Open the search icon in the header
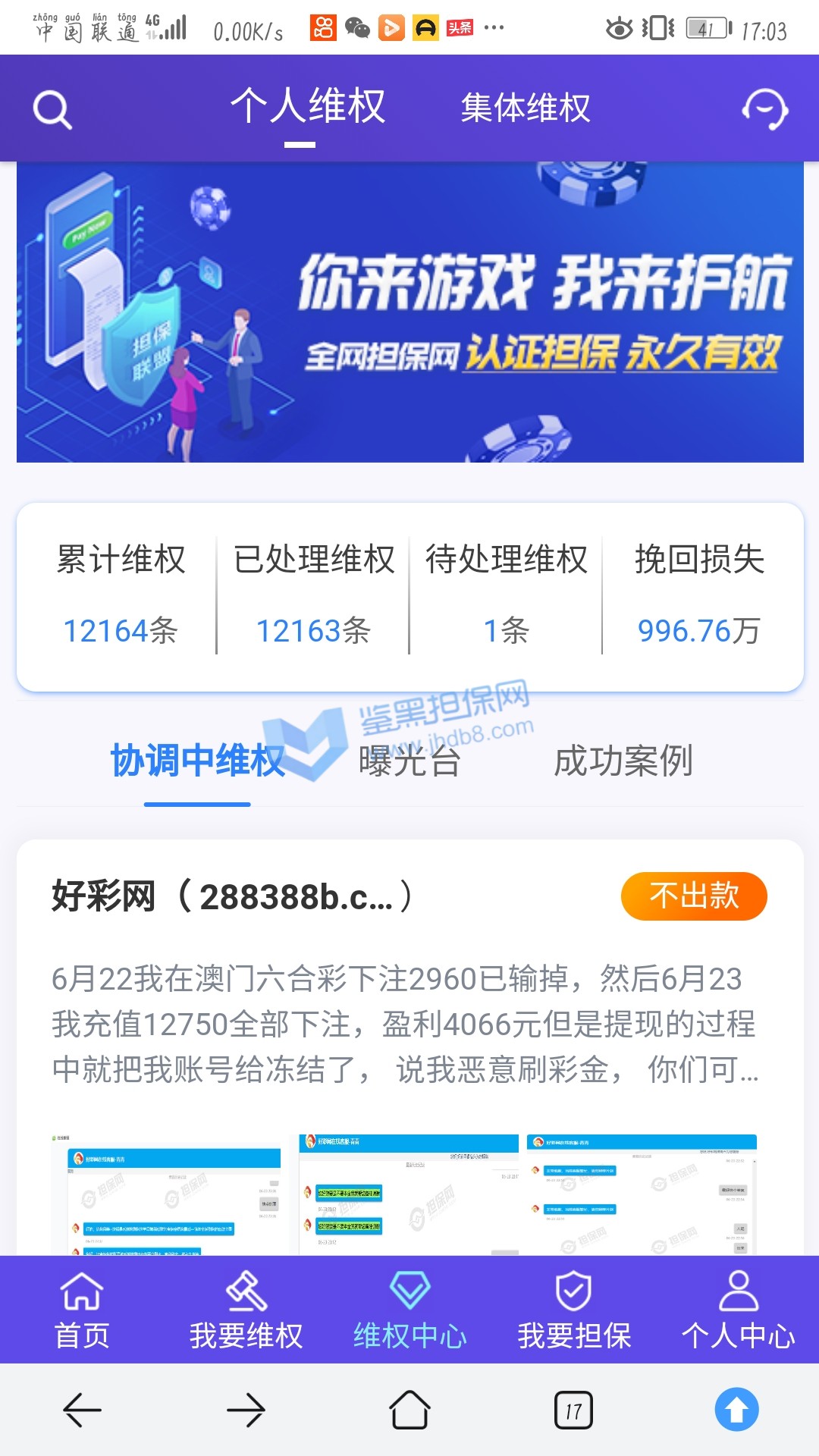This screenshot has height=1456, width=819. point(52,110)
